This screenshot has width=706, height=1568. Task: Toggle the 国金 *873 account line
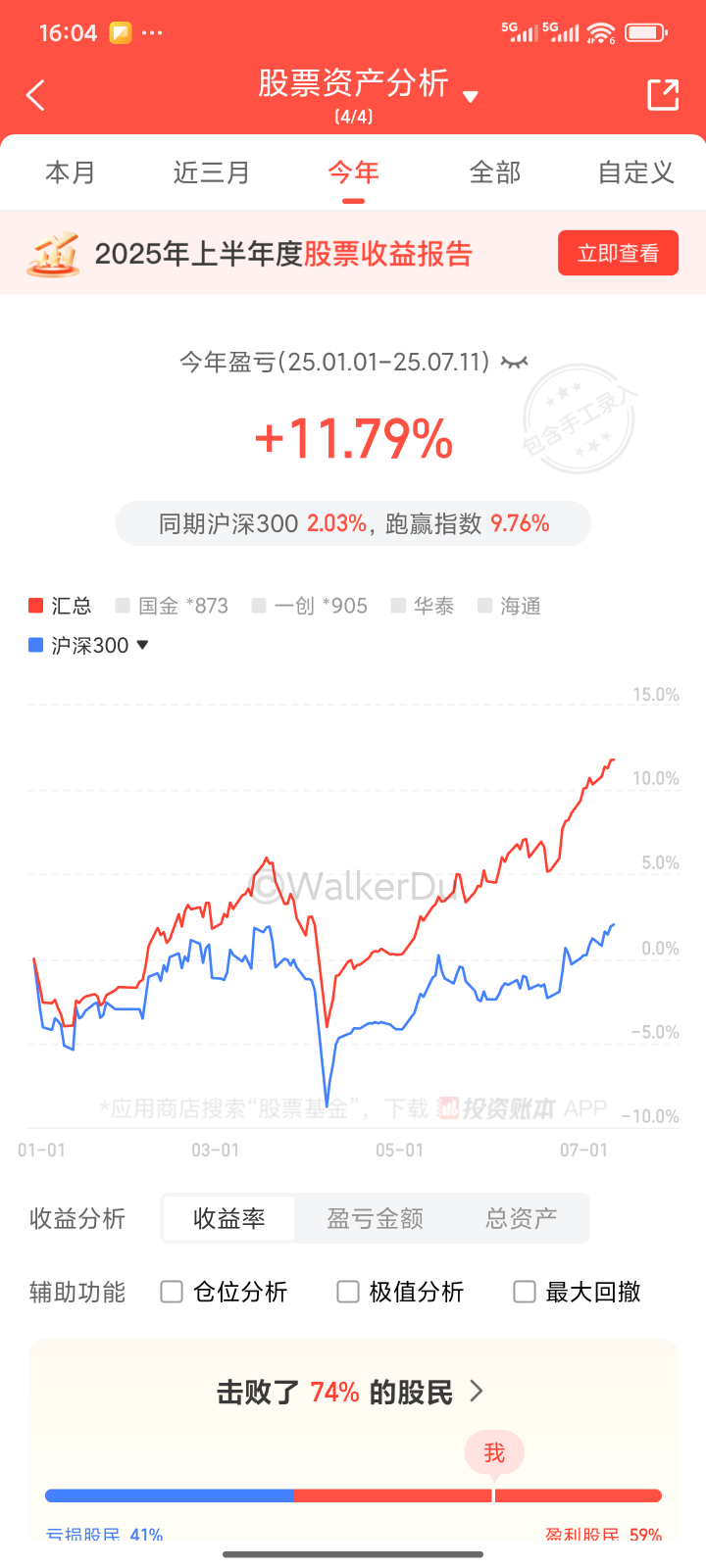point(173,606)
